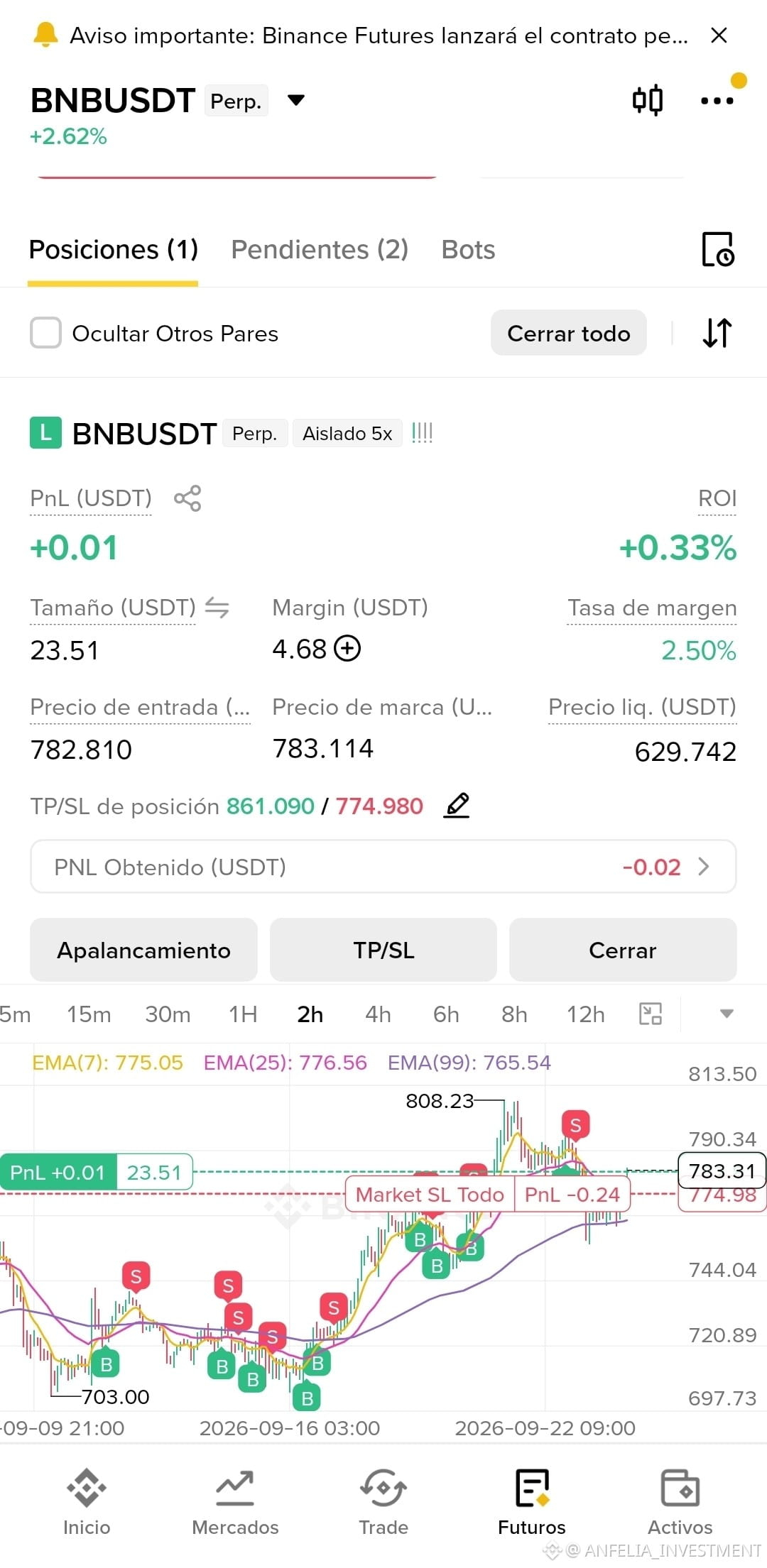Dismiss the Binance Futures notice banner

(719, 35)
